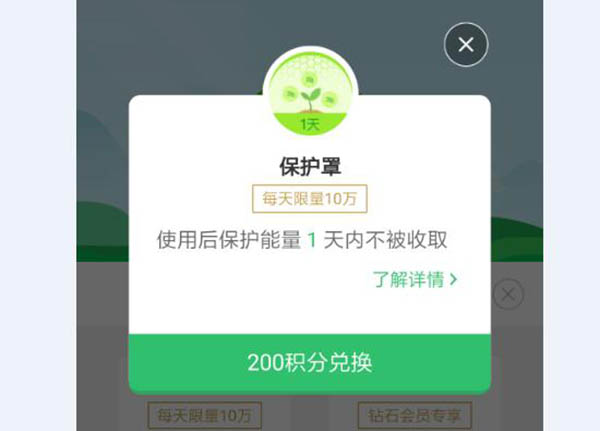Redeem with 200积分兑换 button

click(x=309, y=362)
